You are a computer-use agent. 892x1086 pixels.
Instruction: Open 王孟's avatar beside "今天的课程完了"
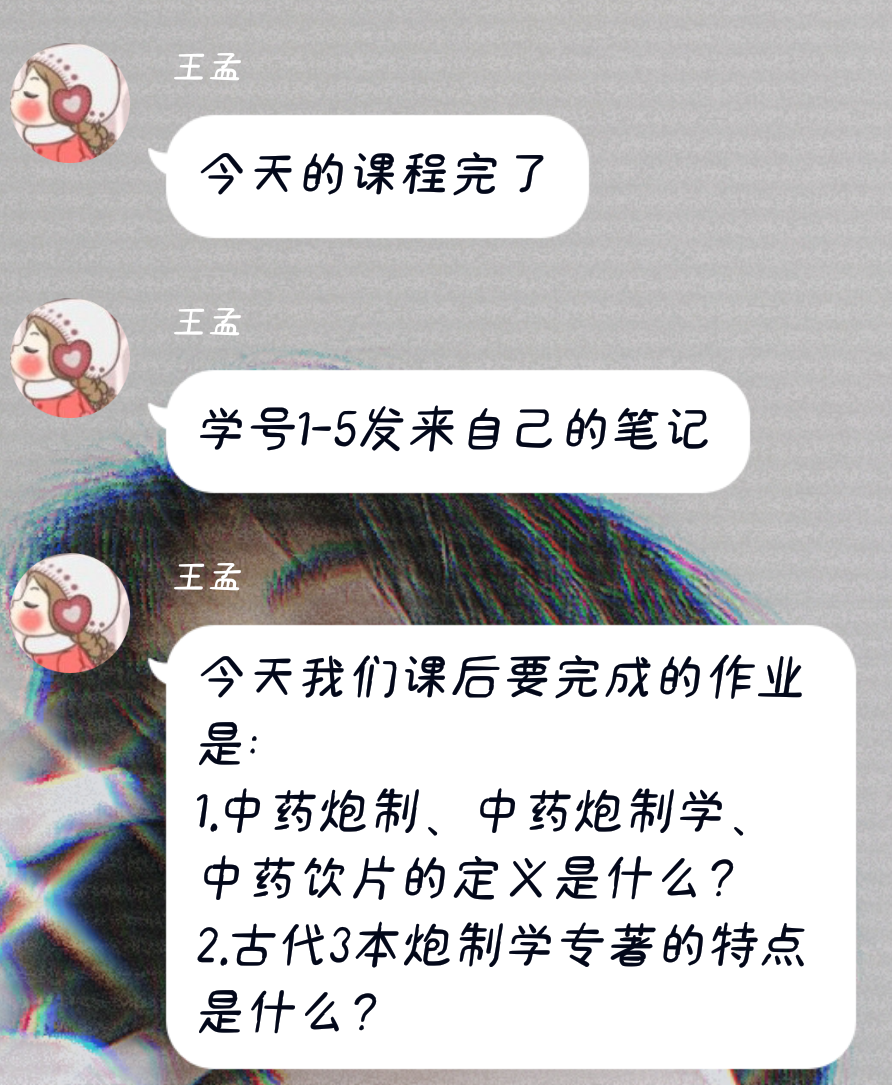70,103
